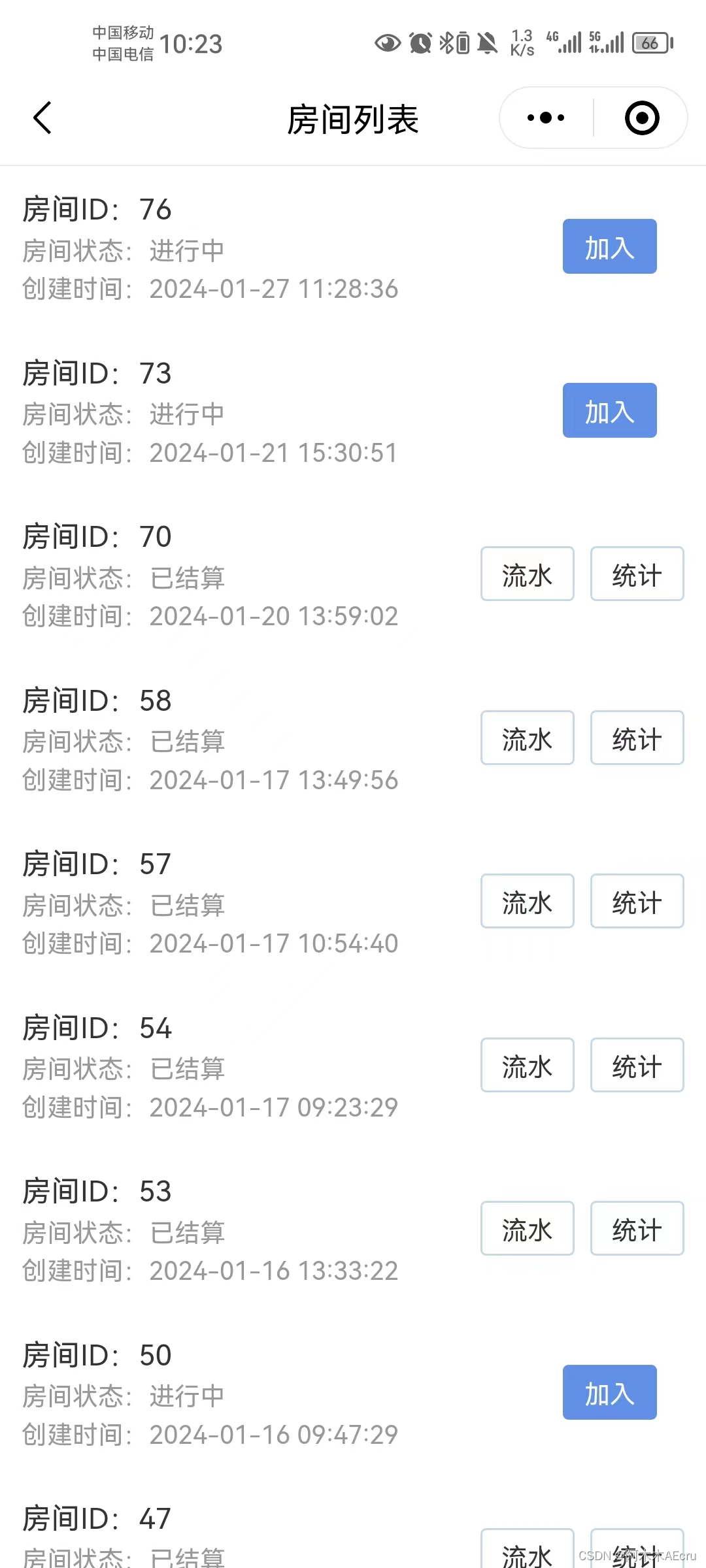Screen dimensions: 706x1568
Task: Open 统计 for room 54
Action: click(x=637, y=1065)
